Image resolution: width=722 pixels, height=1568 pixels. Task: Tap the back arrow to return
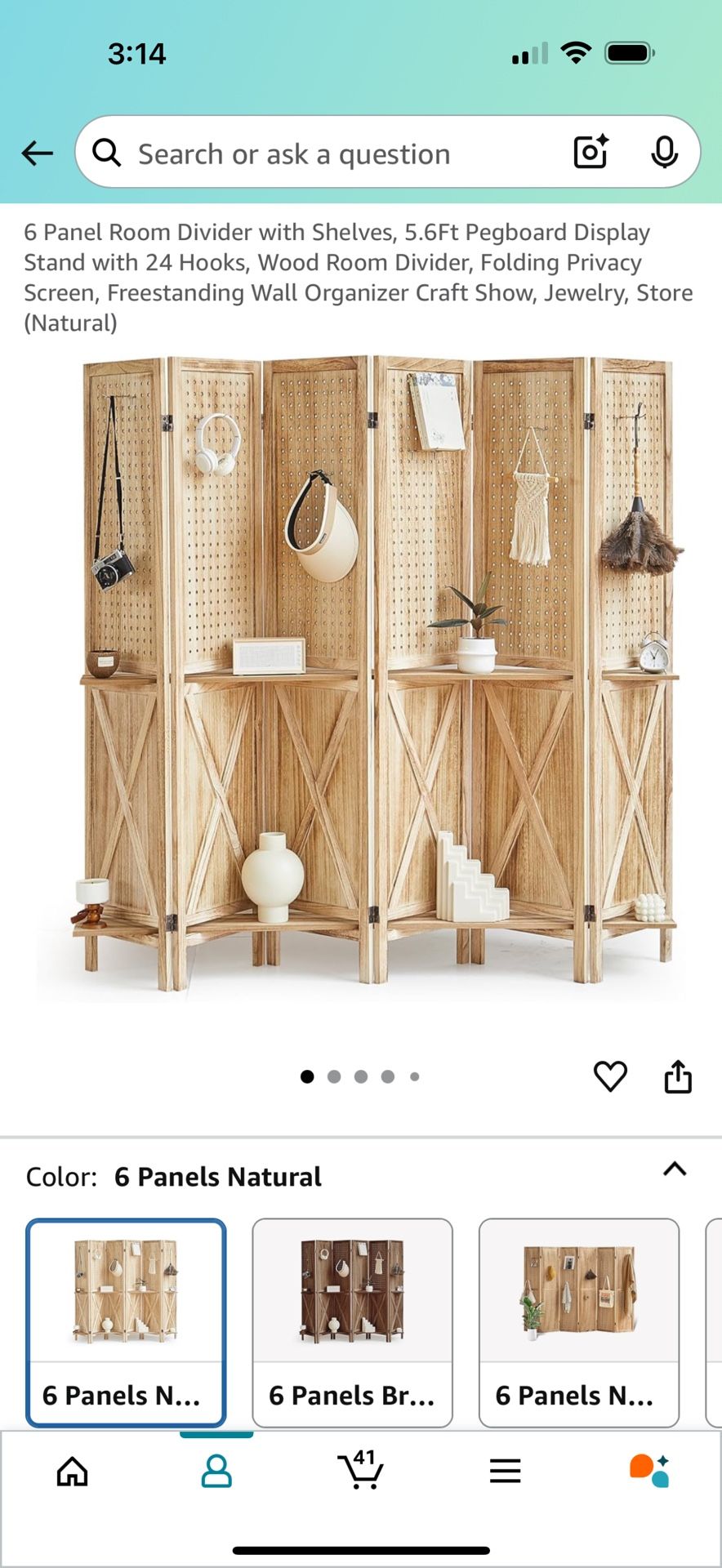click(38, 154)
